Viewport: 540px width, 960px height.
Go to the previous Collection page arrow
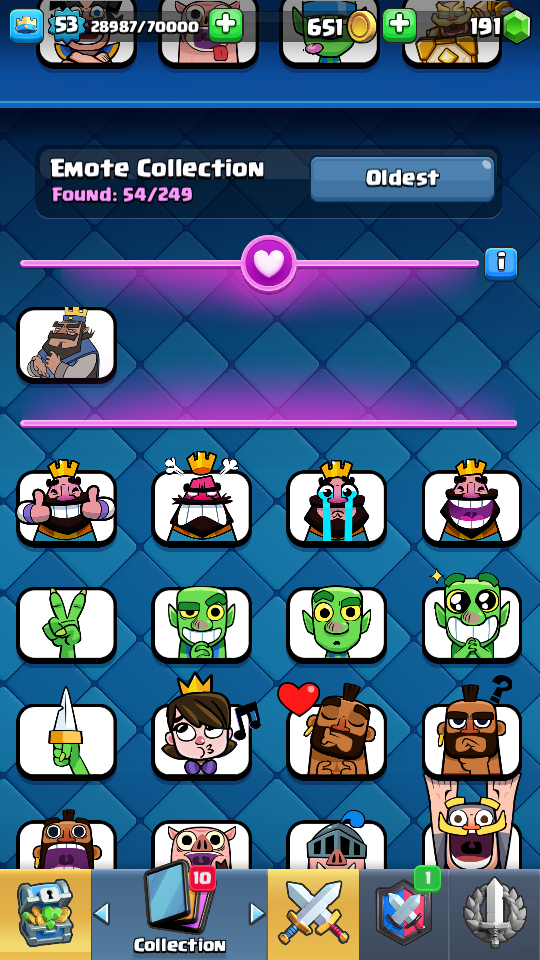point(102,913)
